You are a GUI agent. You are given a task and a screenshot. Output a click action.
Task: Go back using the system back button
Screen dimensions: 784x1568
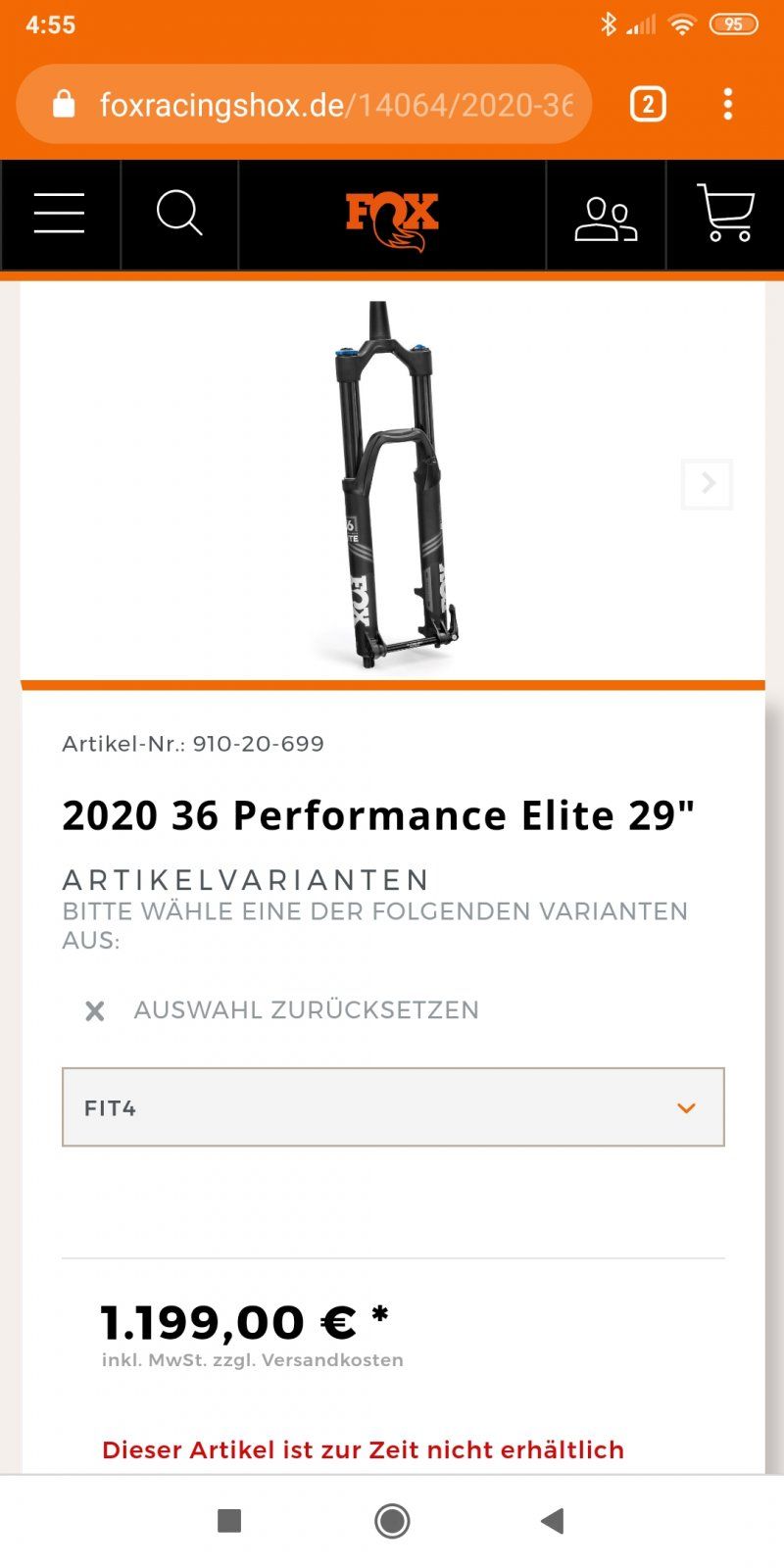coord(553,1521)
